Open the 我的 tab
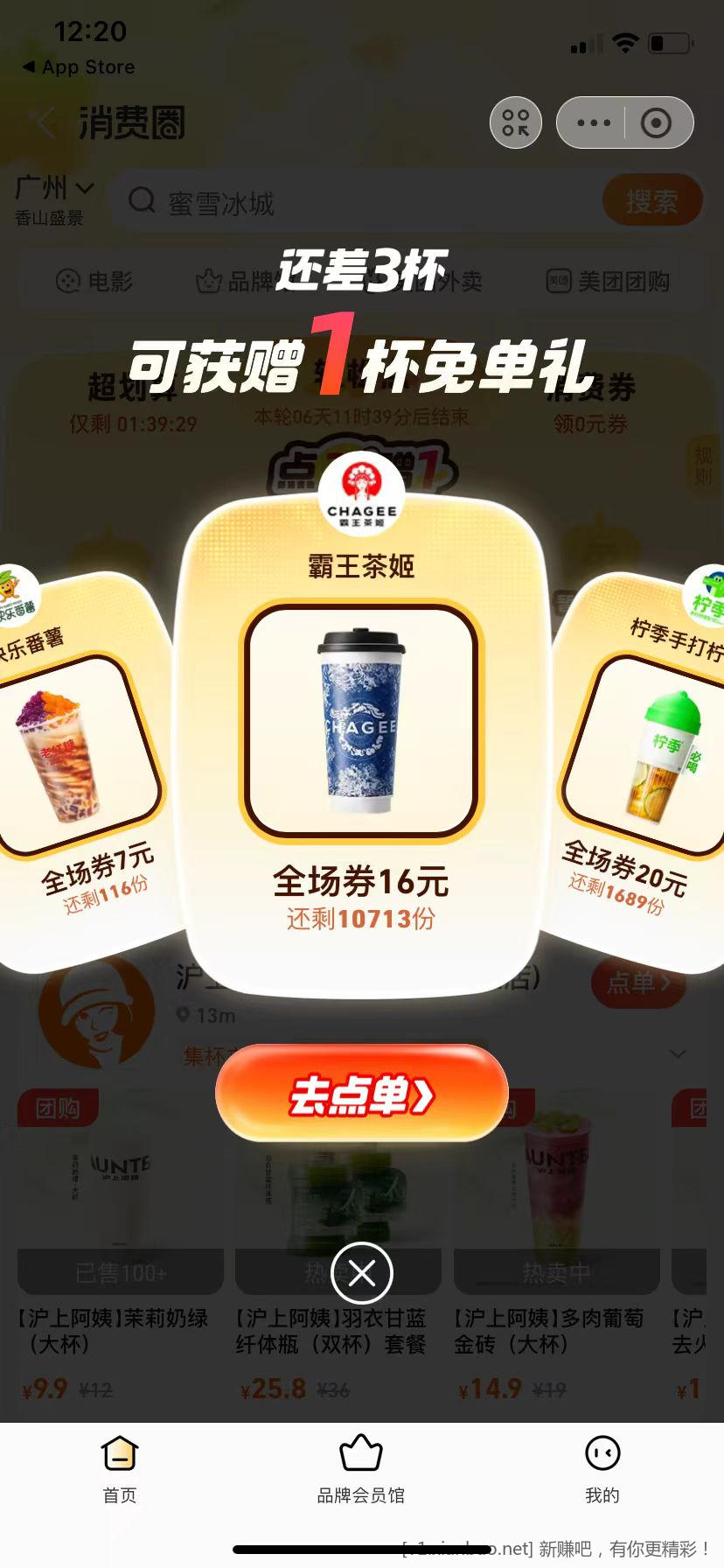The width and height of the screenshot is (724, 1568). click(x=602, y=1470)
